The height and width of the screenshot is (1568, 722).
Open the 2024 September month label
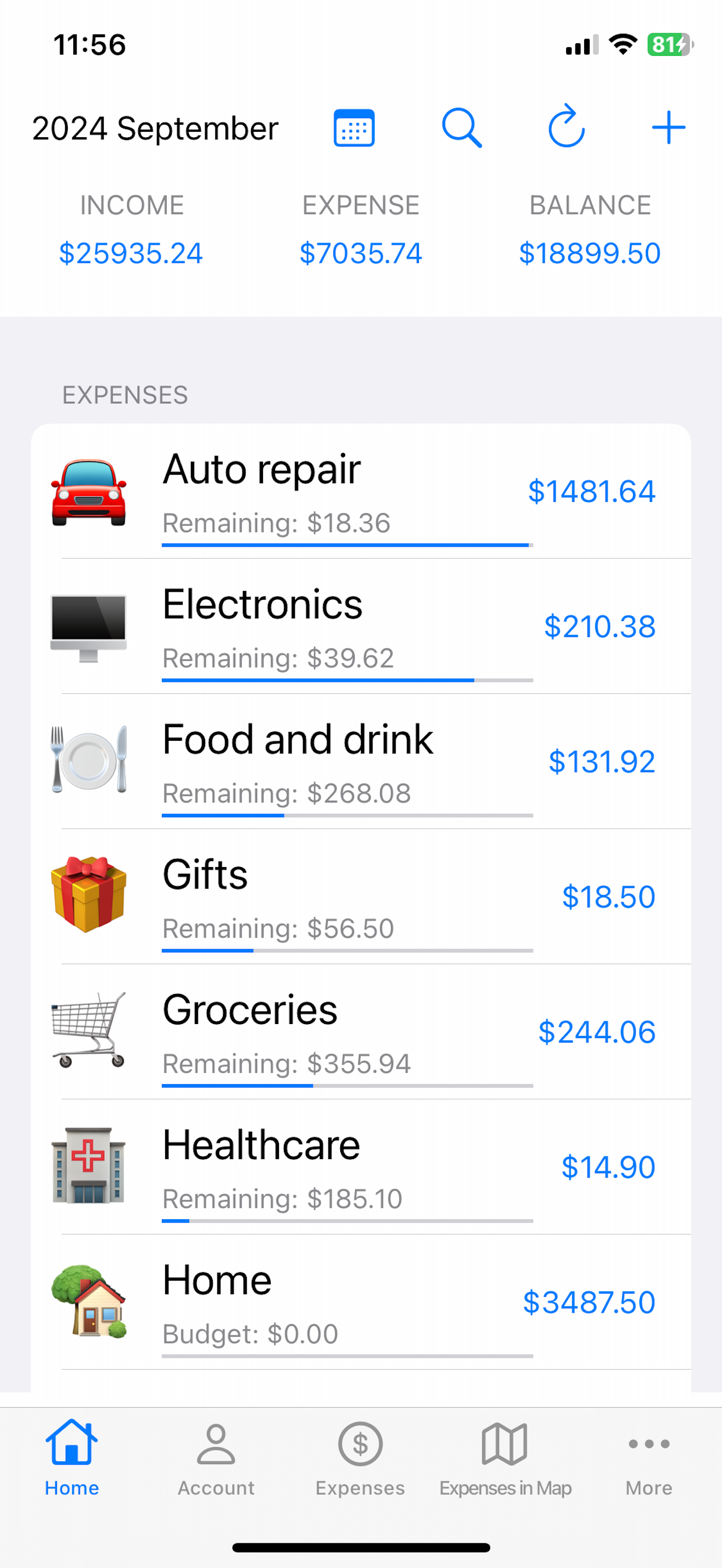click(x=155, y=127)
